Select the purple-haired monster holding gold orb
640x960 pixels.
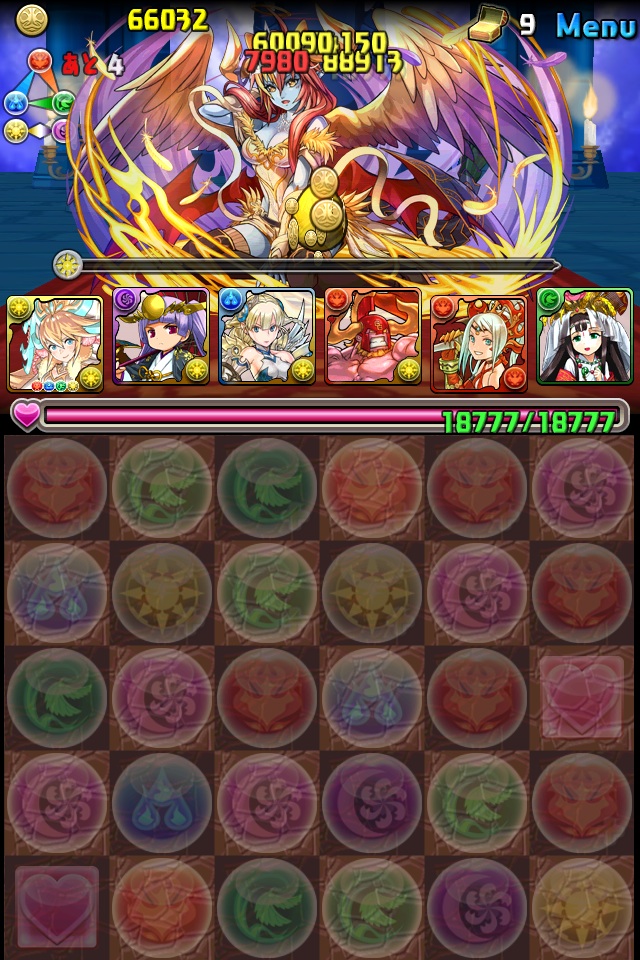[161, 338]
